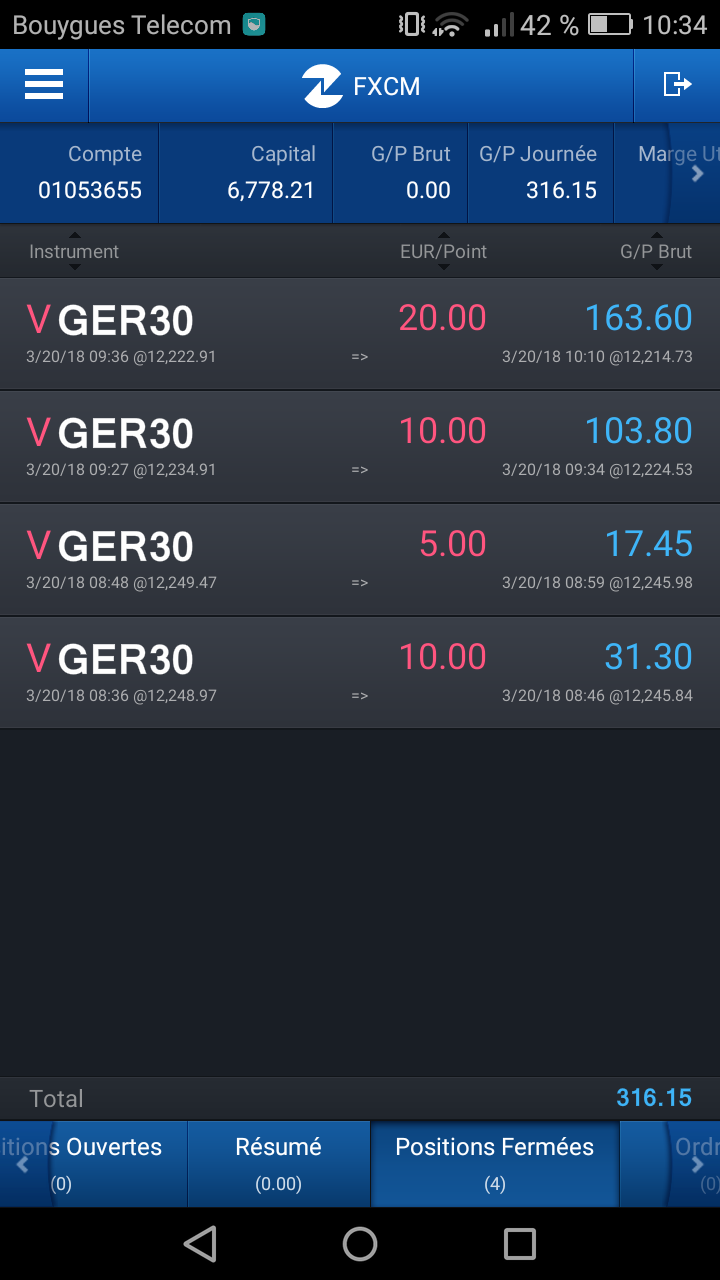This screenshot has width=720, height=1280.
Task: Return to the home screen
Action: point(360,1244)
